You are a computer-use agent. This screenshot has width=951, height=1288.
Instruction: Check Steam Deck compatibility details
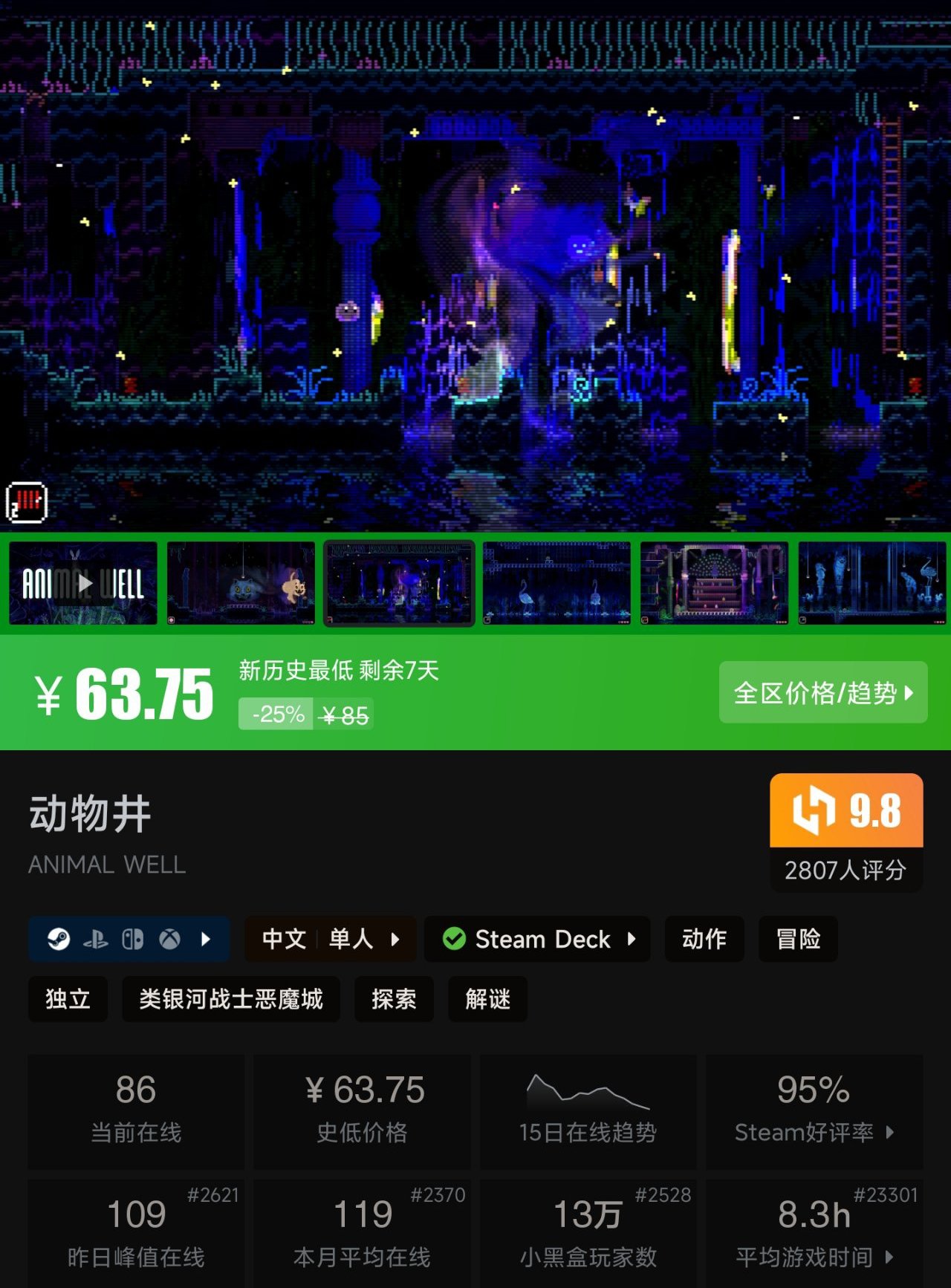537,940
